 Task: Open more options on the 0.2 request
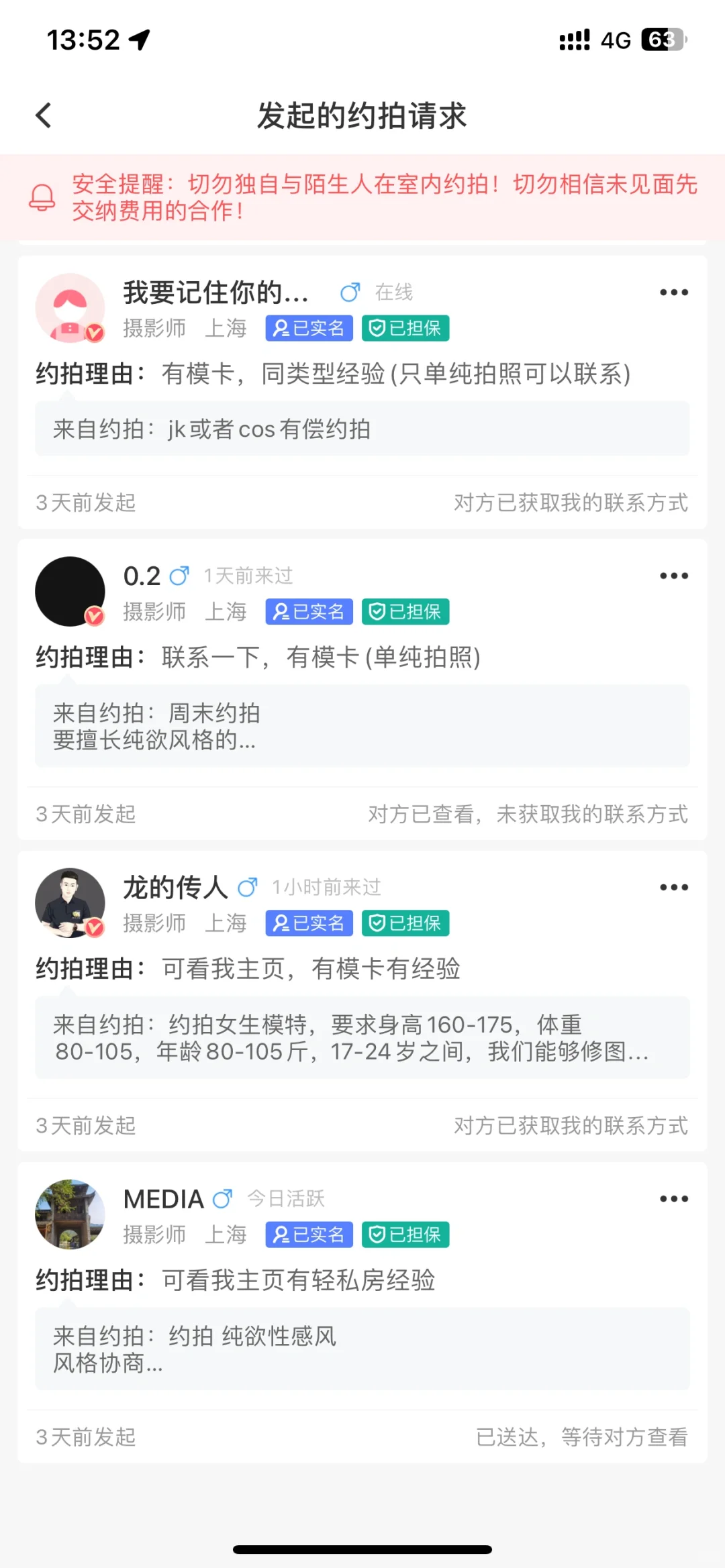[x=673, y=576]
